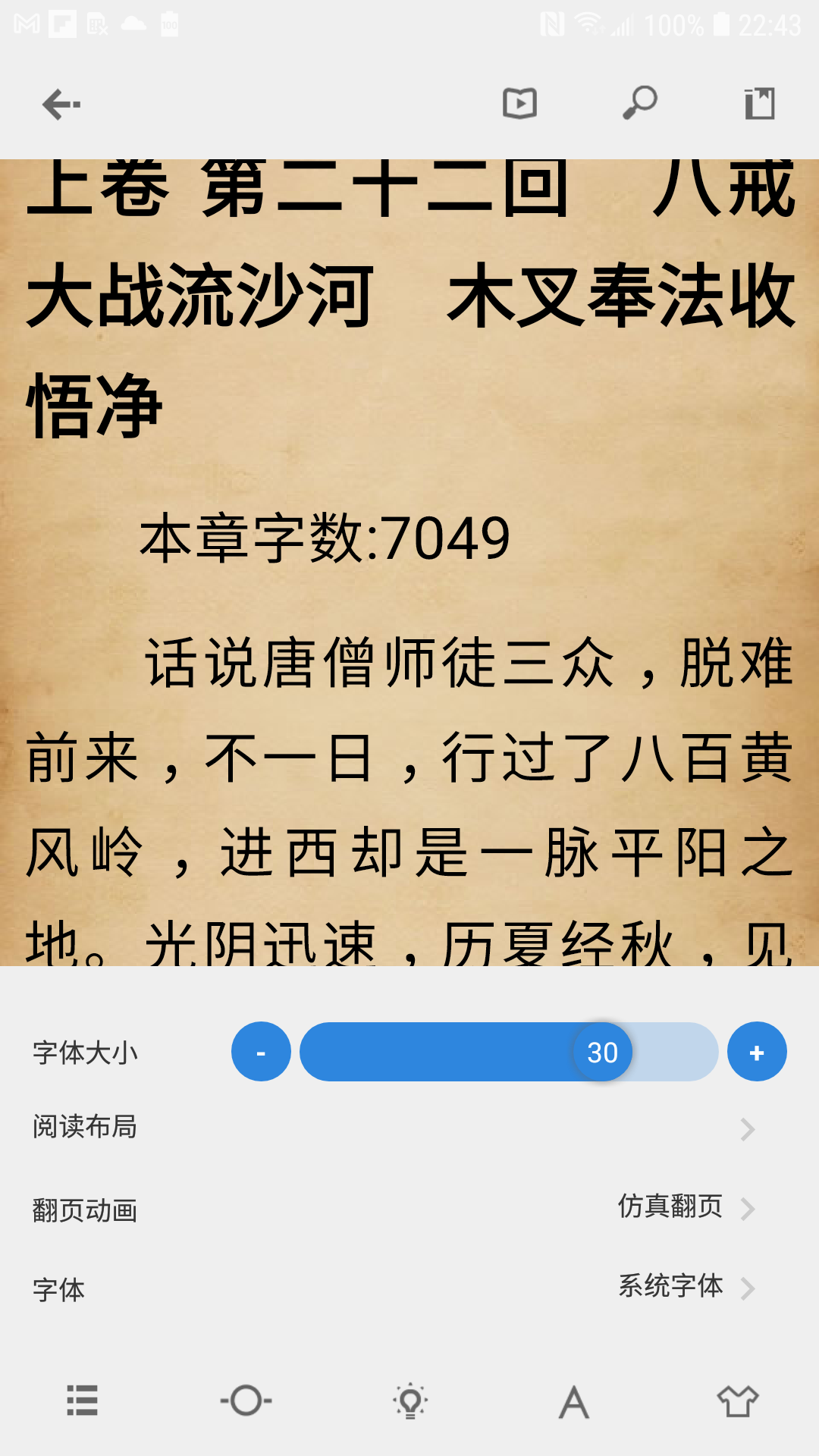Open the table of contents list icon
819x1456 pixels.
82,1401
